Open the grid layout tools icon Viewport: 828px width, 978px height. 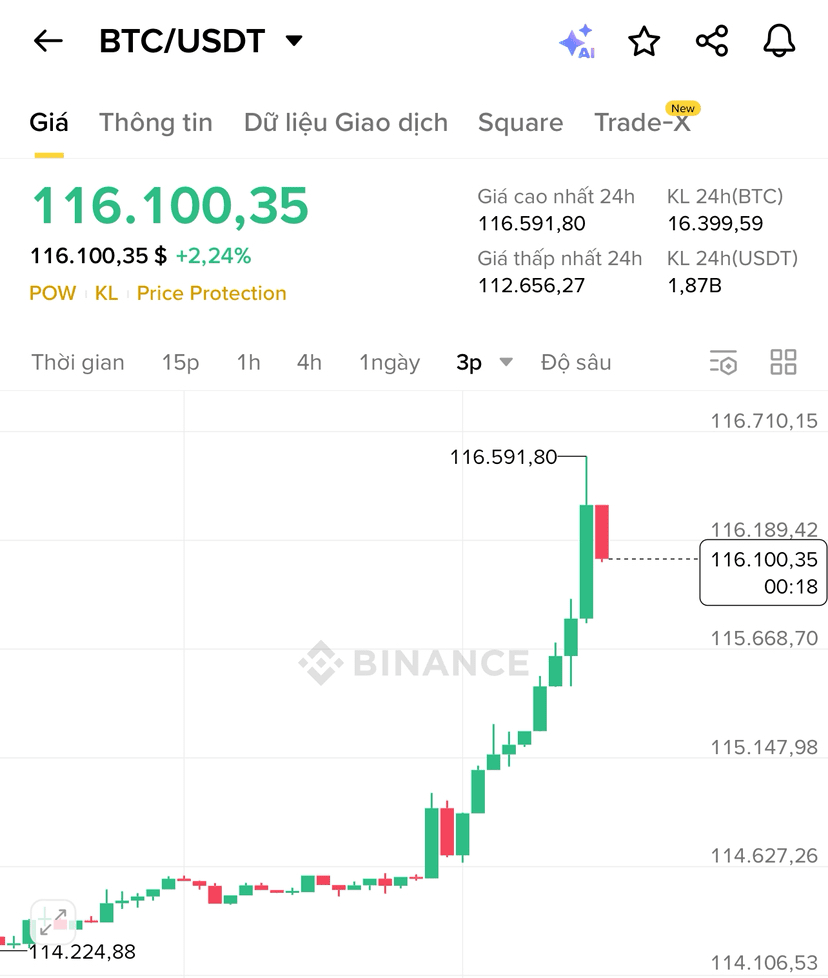coord(783,362)
